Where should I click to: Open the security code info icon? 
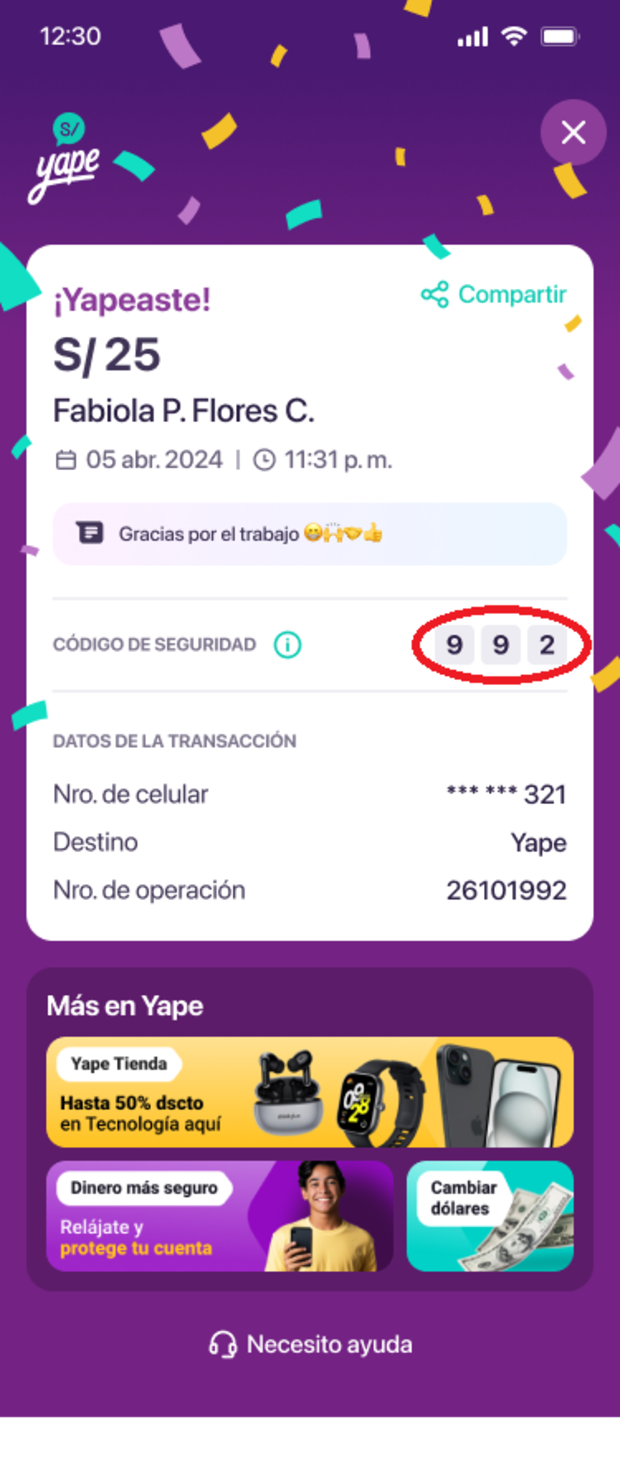coord(287,645)
